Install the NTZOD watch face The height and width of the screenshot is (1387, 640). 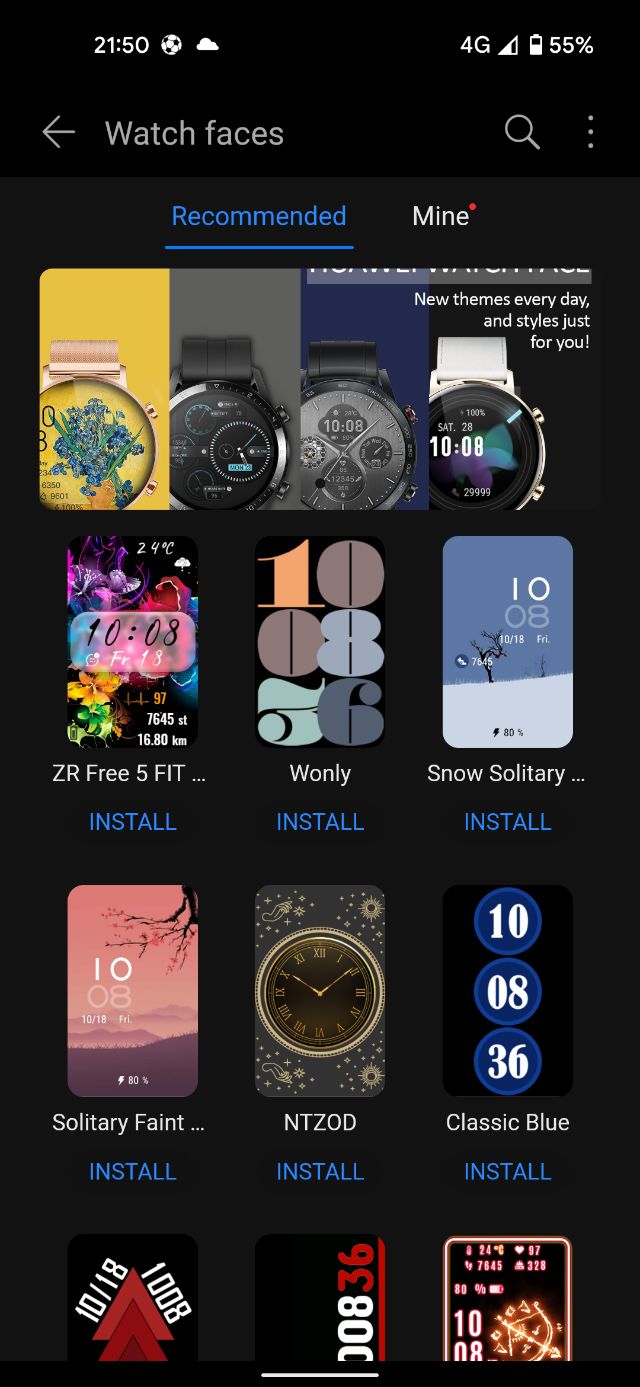pyautogui.click(x=320, y=1171)
